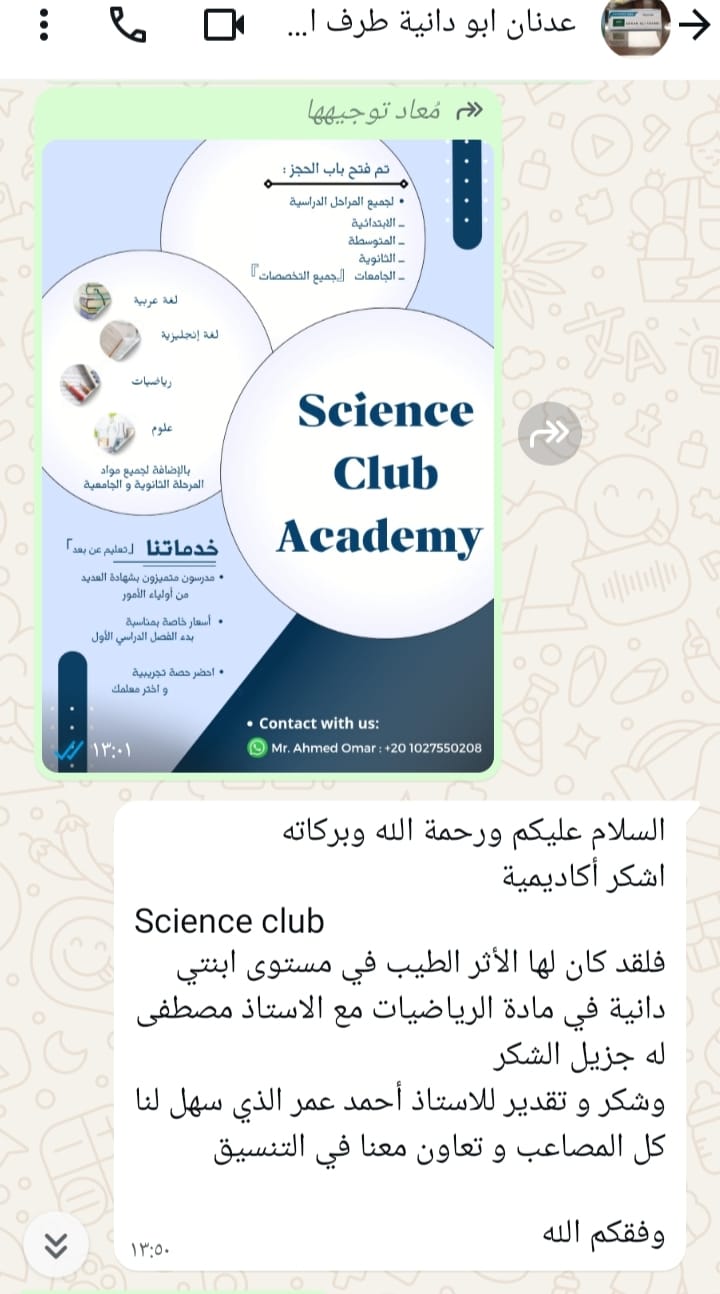720x1294 pixels.
Task: Start a voice call with the contact
Action: [127, 26]
